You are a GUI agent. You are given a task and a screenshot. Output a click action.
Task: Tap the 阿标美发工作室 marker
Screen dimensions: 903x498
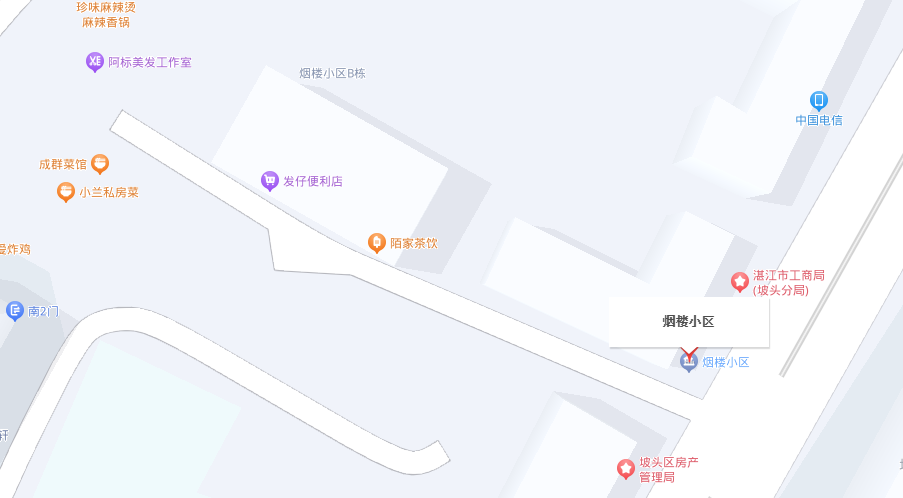click(x=95, y=62)
